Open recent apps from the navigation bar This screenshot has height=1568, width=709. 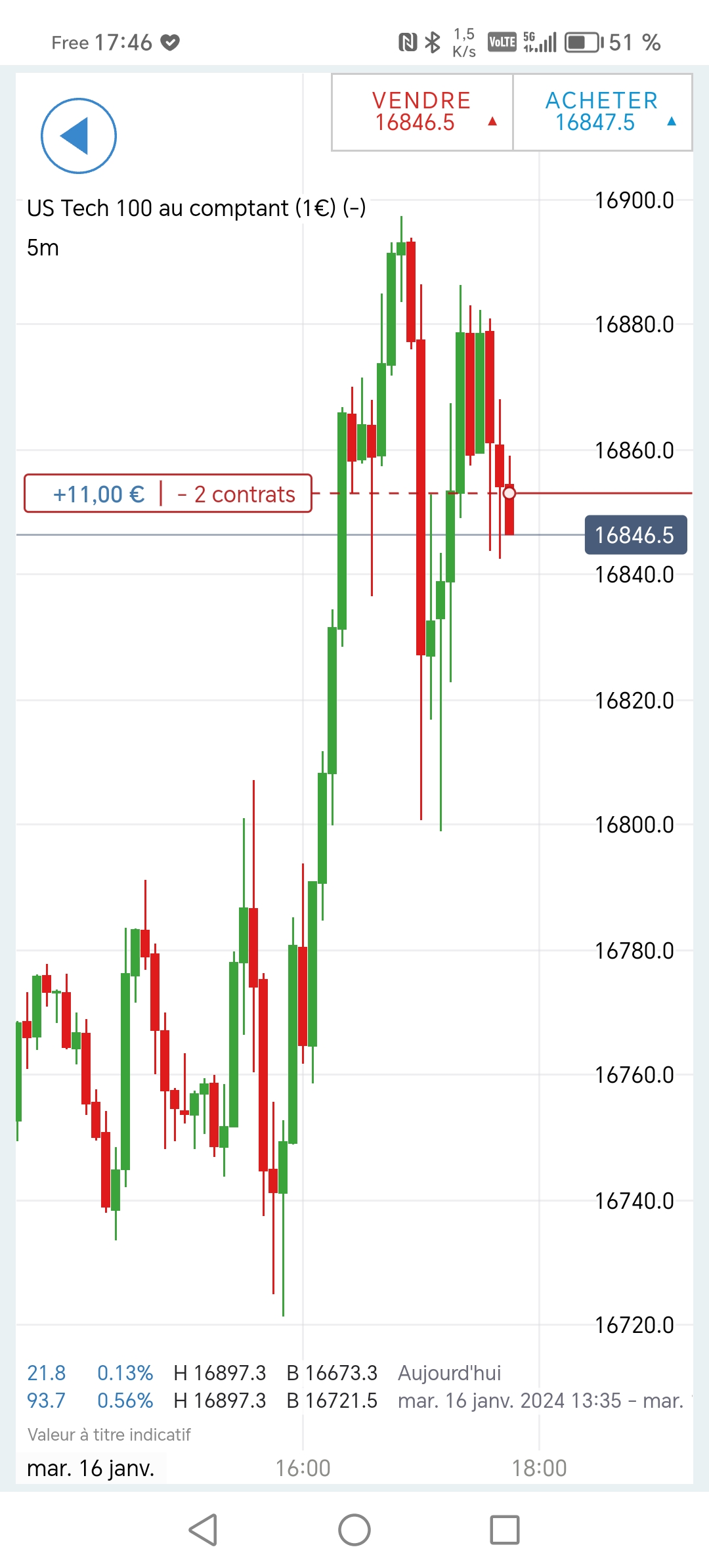click(505, 1530)
